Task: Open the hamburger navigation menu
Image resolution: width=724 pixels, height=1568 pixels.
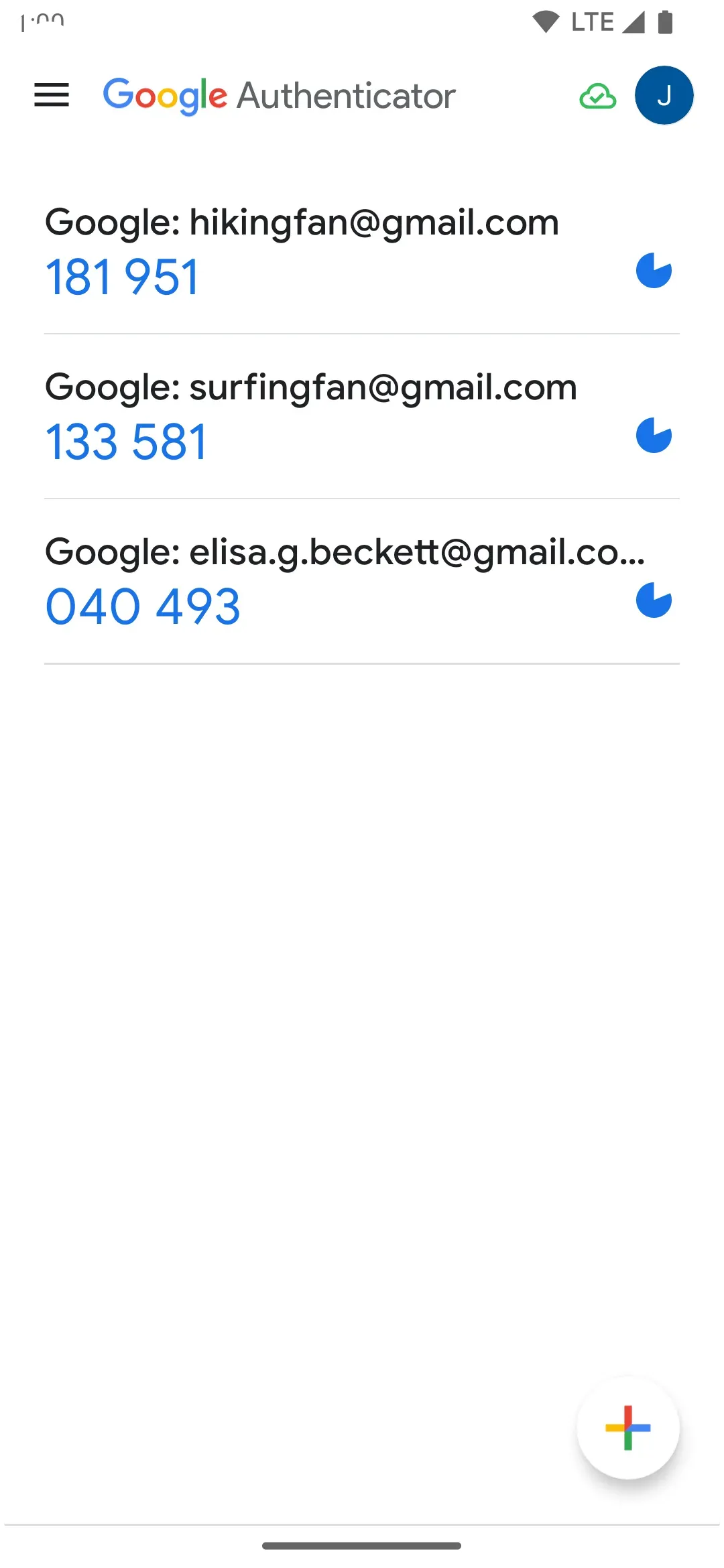Action: click(x=52, y=95)
